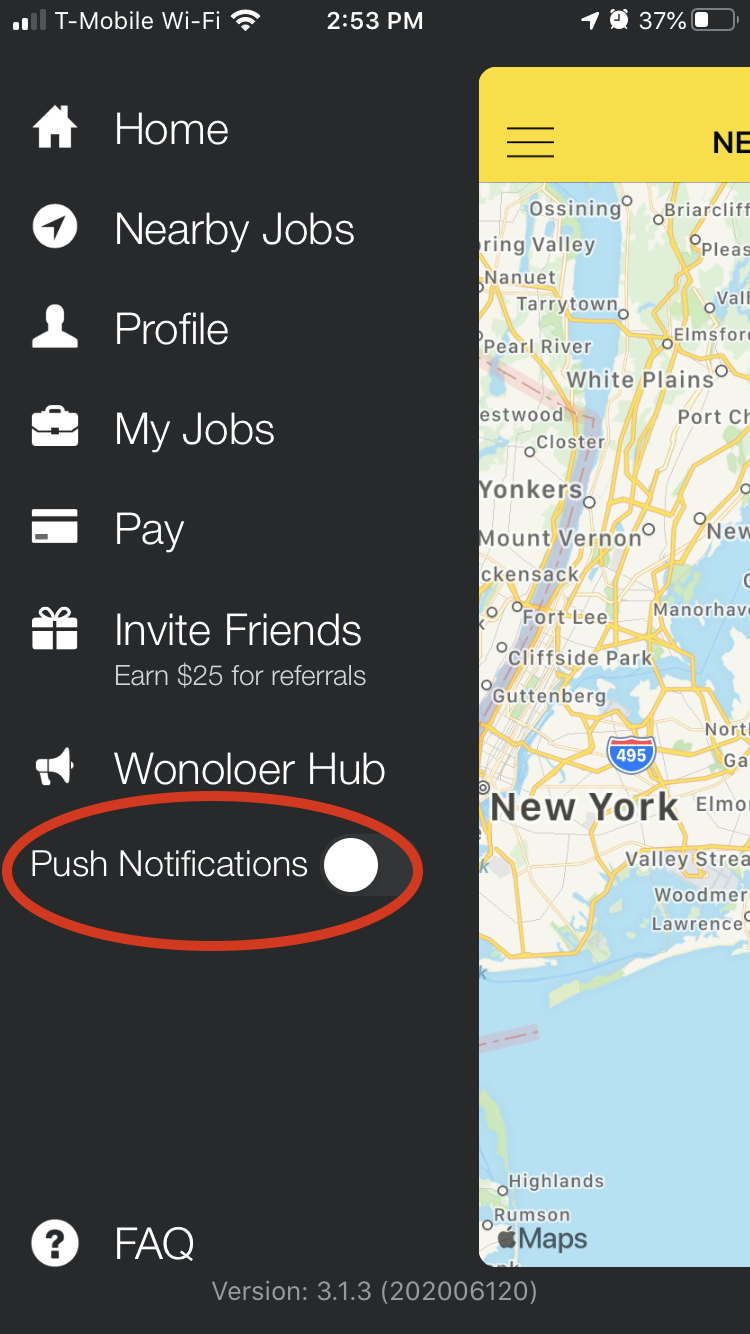750x1334 pixels.
Task: Tap the hamburger menu button
Action: (x=530, y=142)
